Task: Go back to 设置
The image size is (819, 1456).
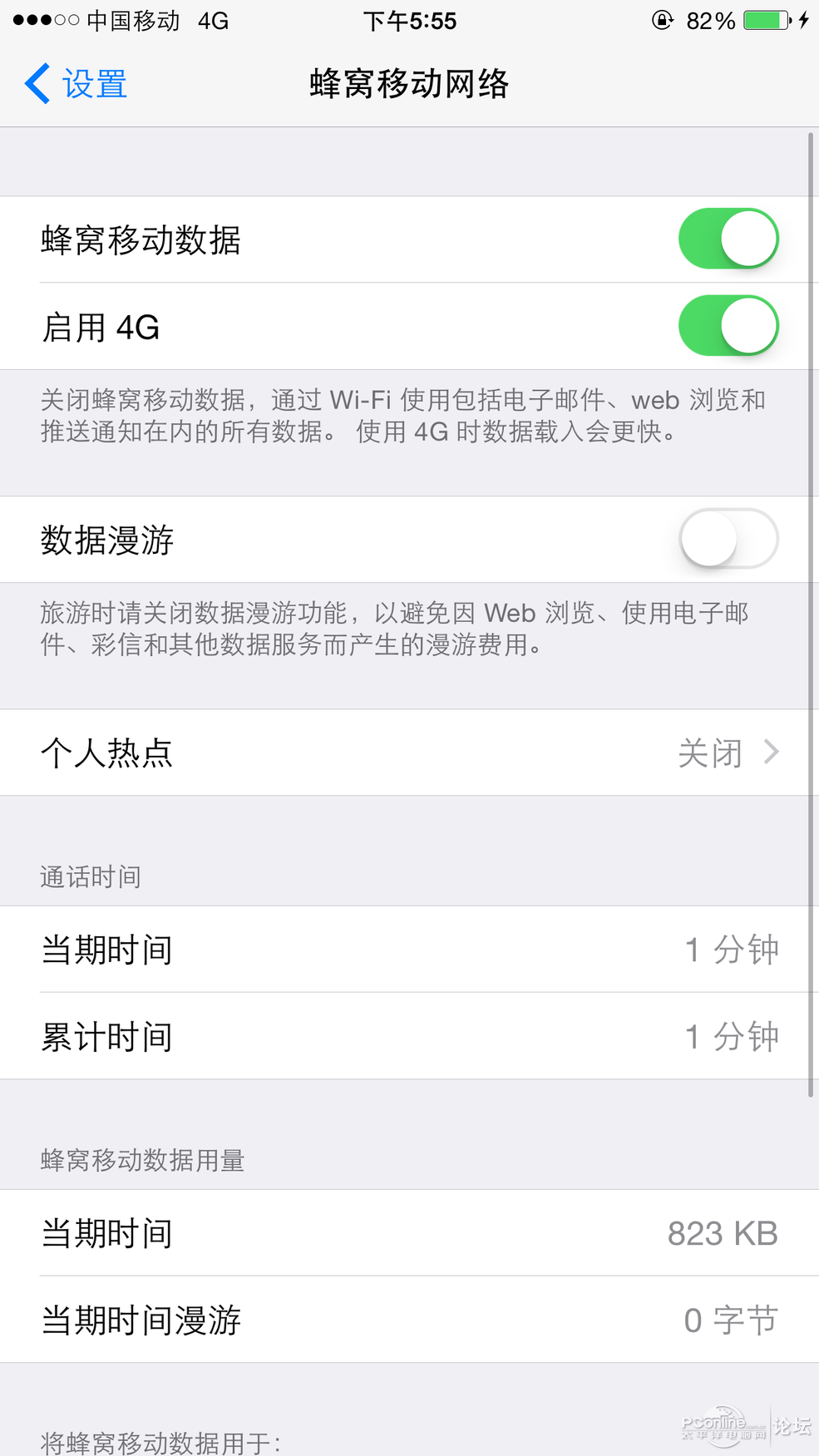Action: click(x=76, y=84)
